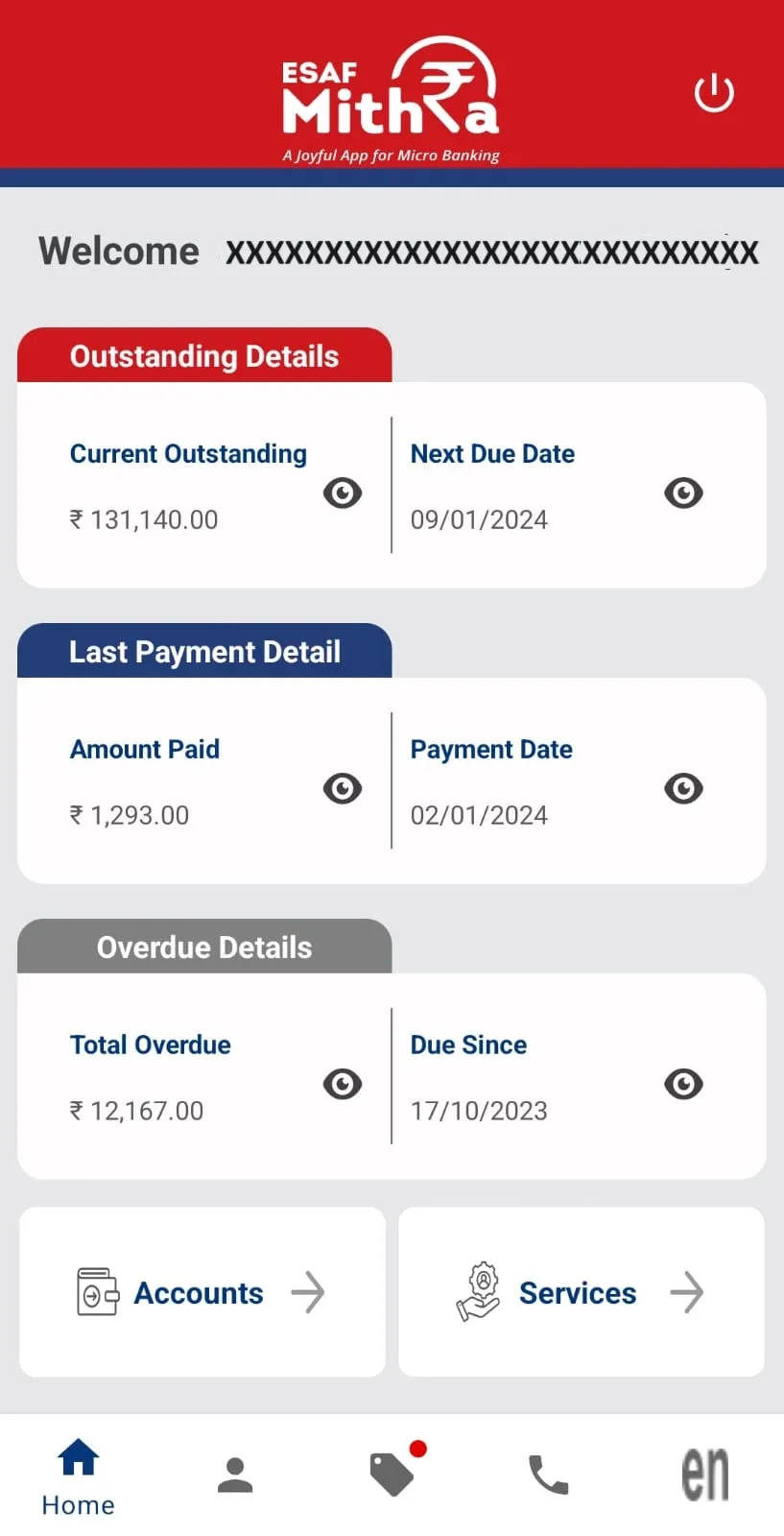
Task: Open the Services card
Action: pos(579,1292)
